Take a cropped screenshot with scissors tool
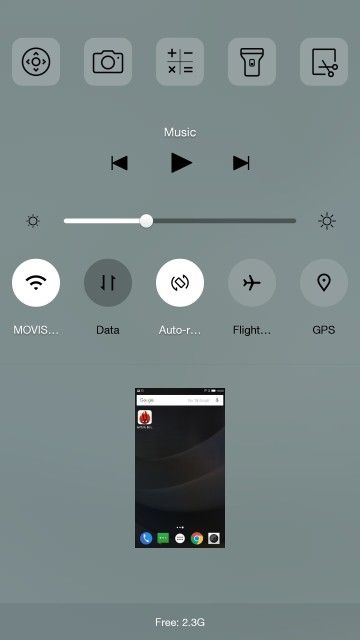 [x=324, y=62]
